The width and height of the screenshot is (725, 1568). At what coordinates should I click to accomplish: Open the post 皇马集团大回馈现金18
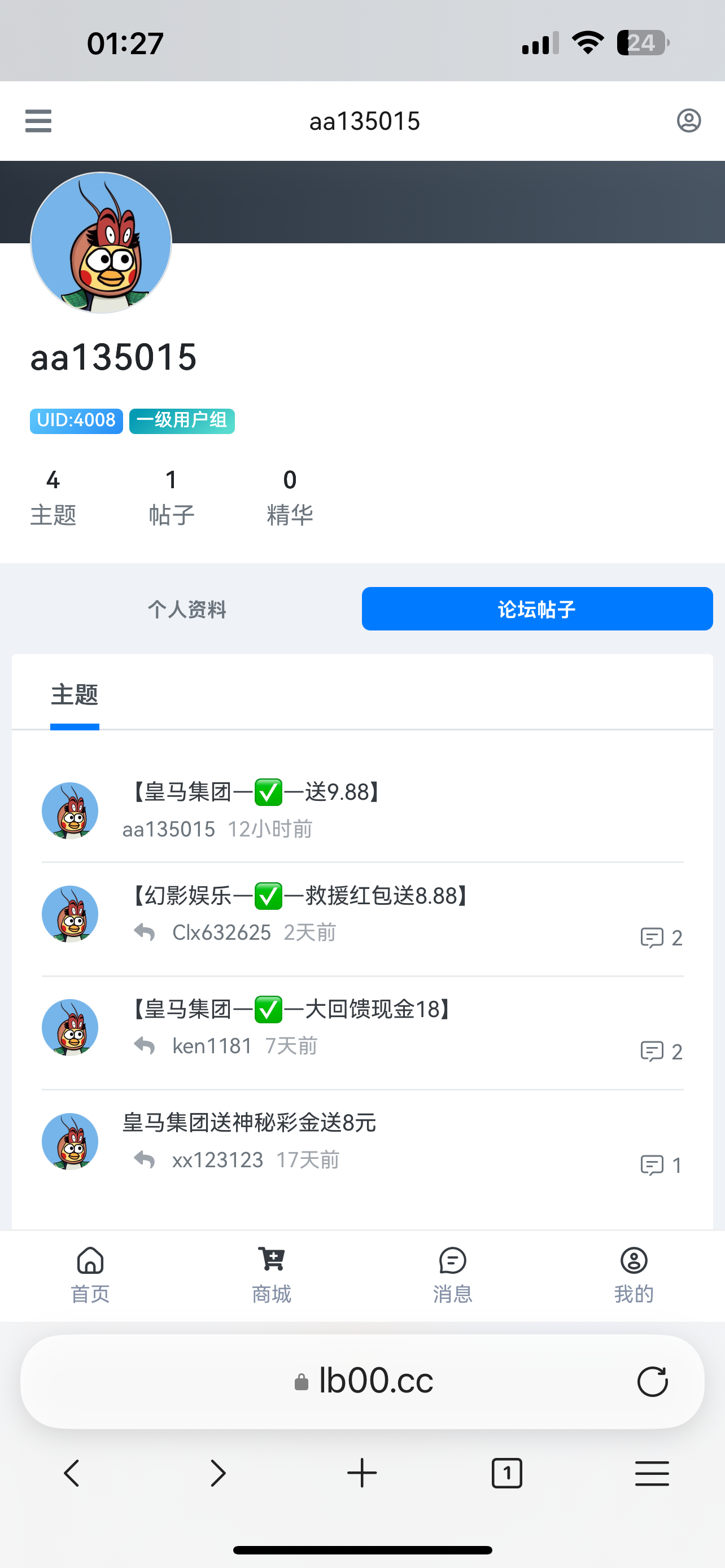click(291, 1009)
